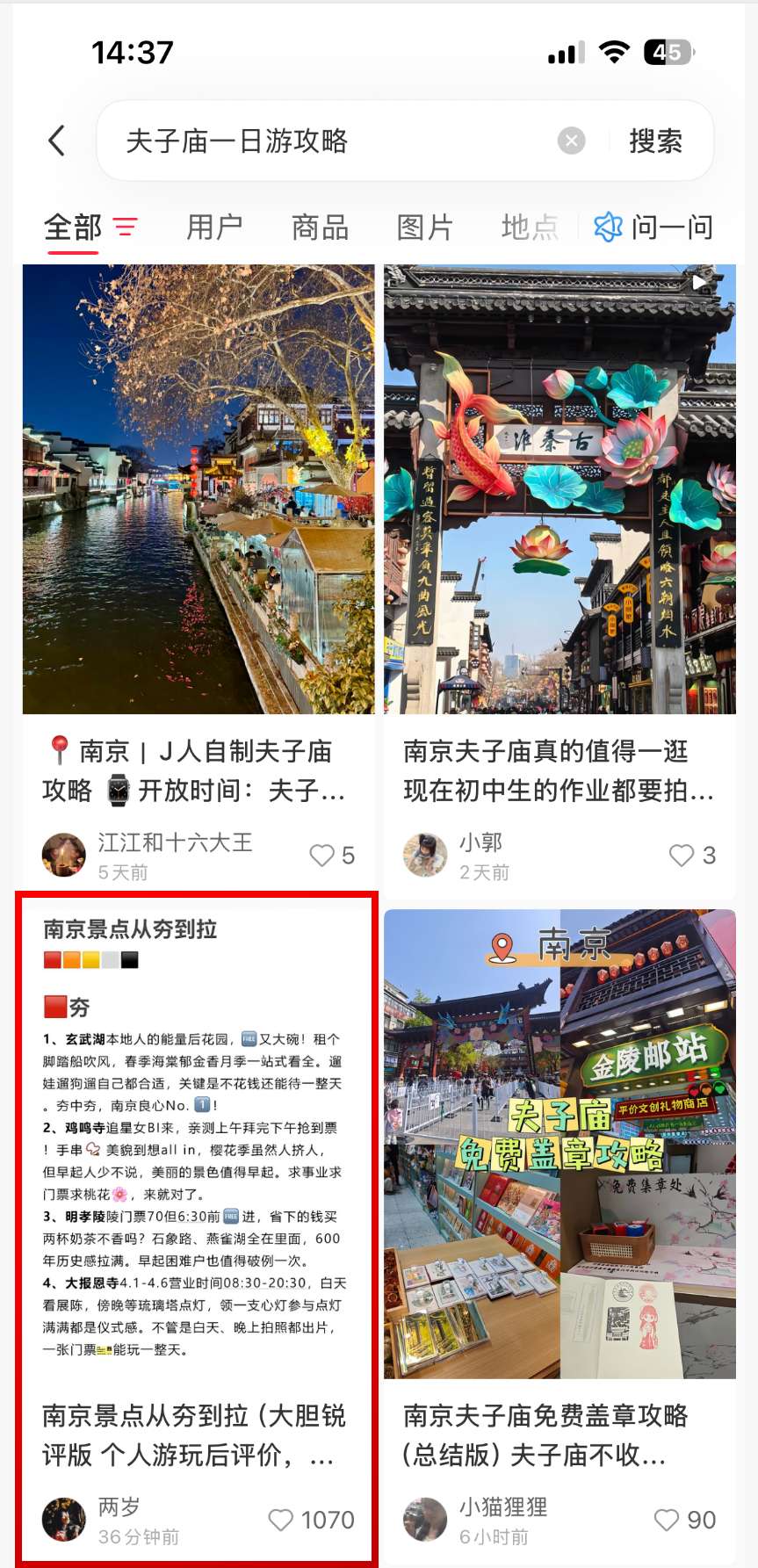The height and width of the screenshot is (1568, 758).
Task: Open the post 南京夫子庙免费盖章攻略
Action: (559, 1142)
